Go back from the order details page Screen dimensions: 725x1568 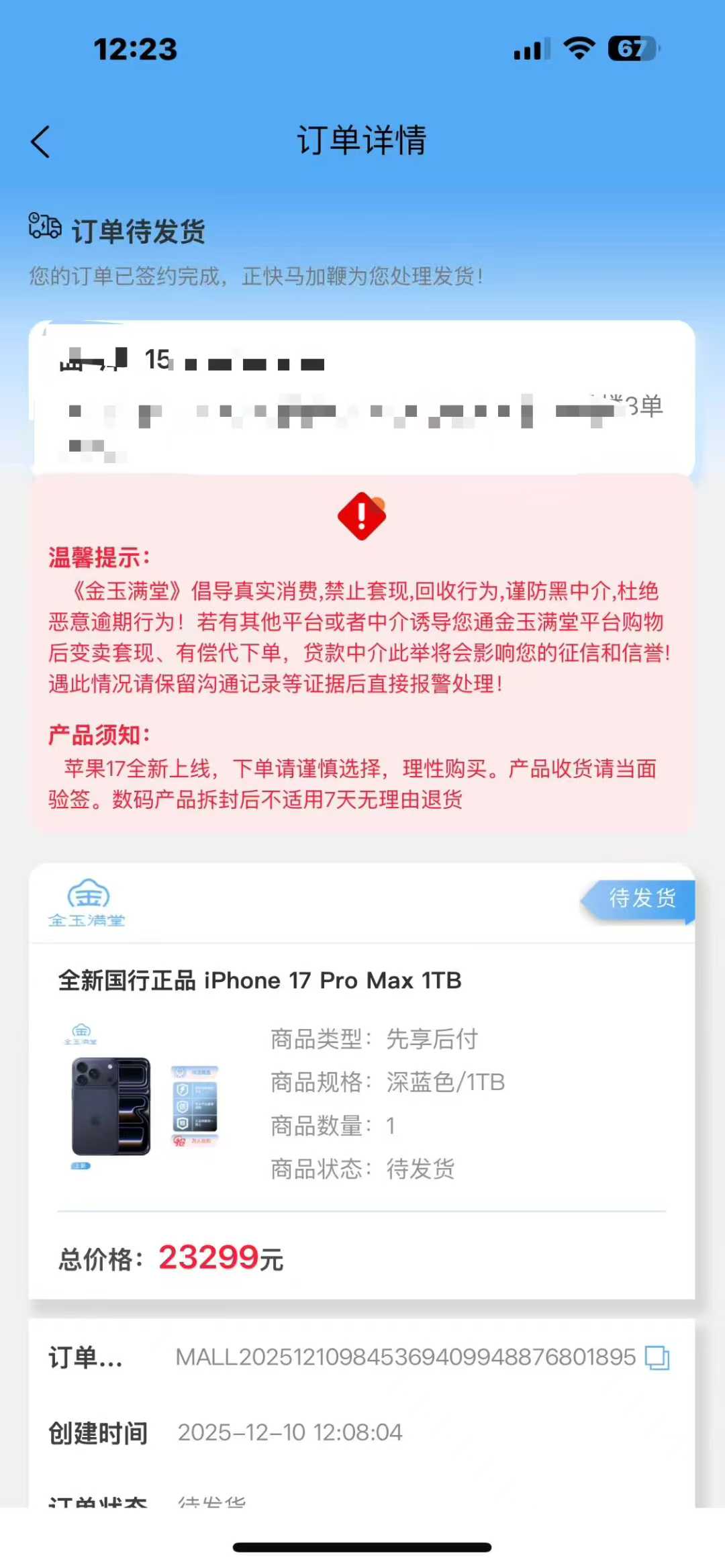41,142
